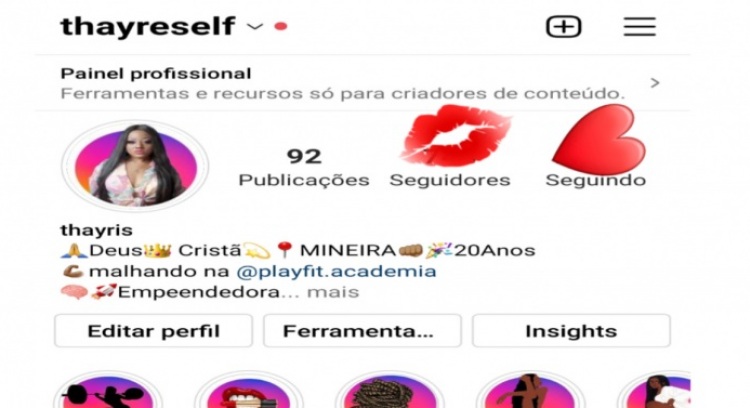
Task: Open Insights
Action: coord(571,331)
